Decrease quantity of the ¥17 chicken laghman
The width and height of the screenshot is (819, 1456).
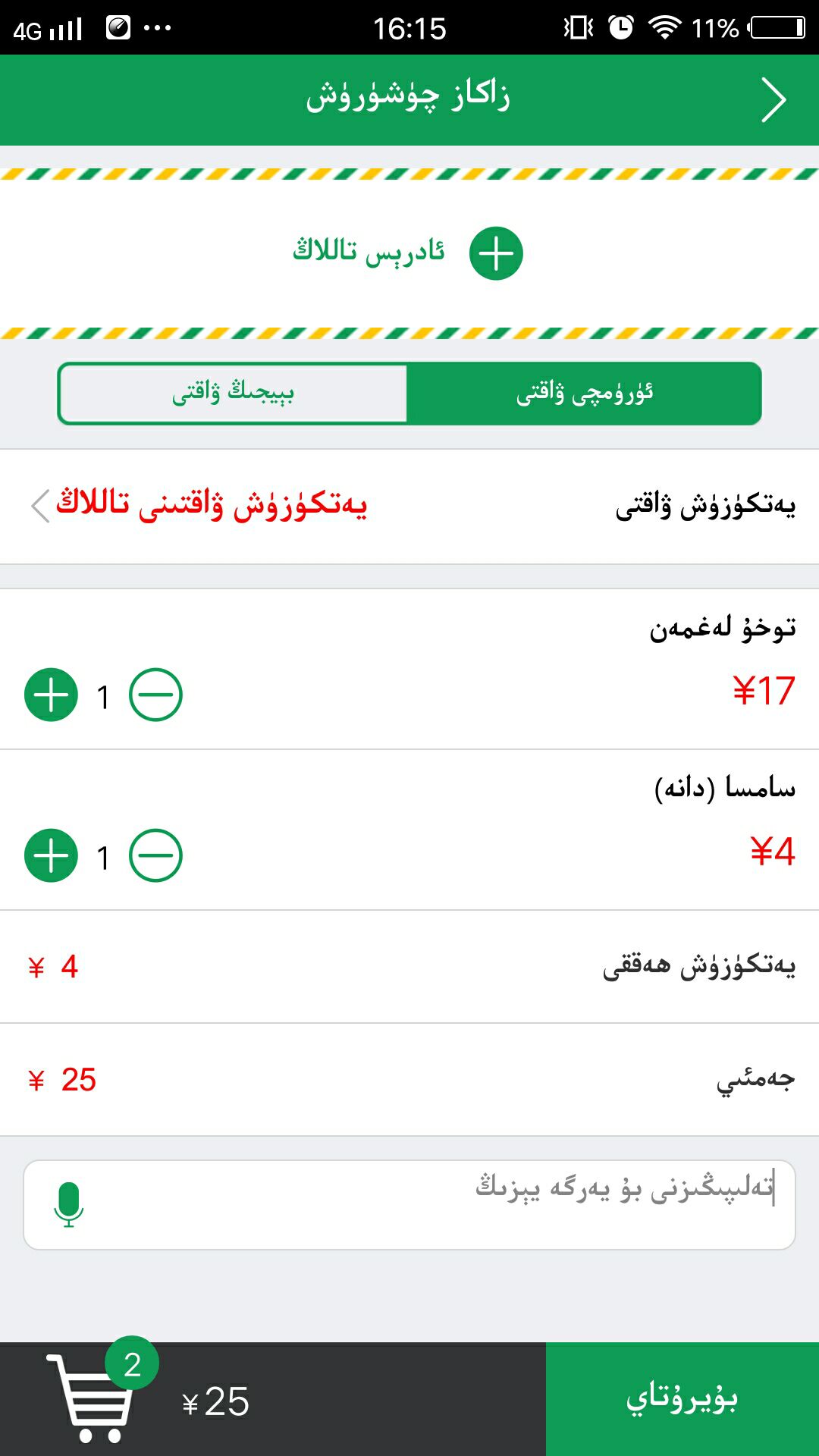point(155,695)
